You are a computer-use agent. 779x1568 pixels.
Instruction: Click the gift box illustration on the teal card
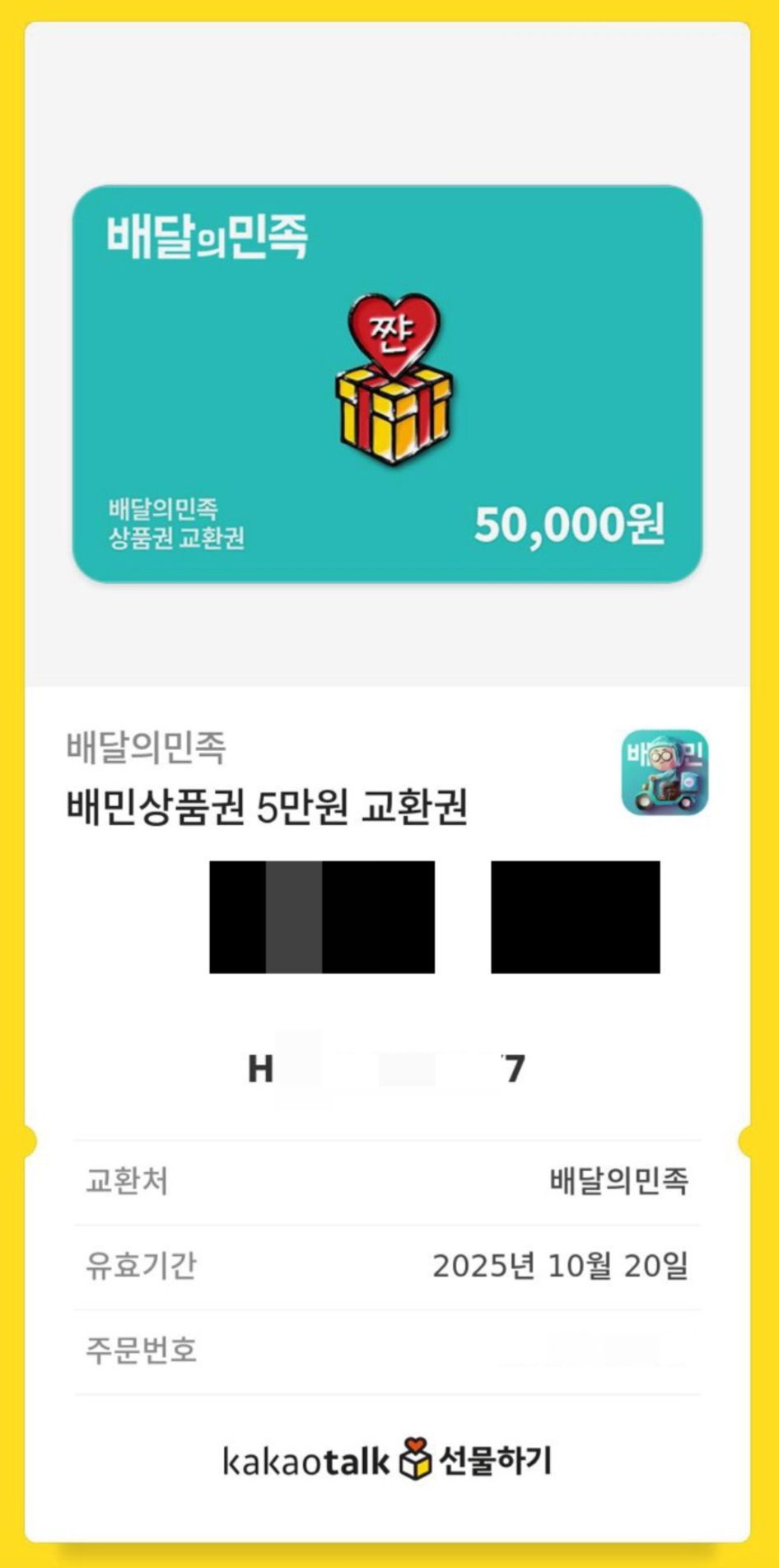pyautogui.click(x=394, y=412)
